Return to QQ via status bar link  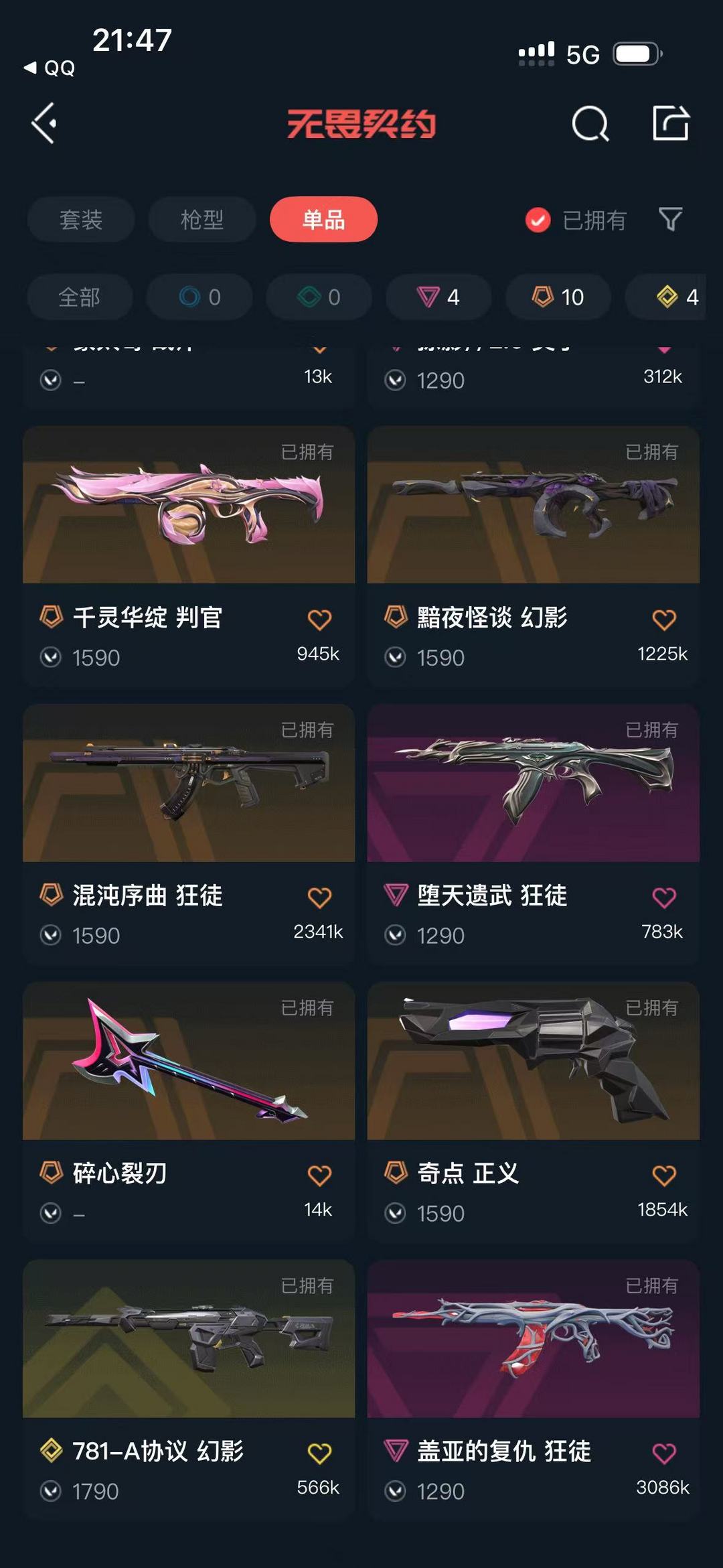tap(50, 68)
